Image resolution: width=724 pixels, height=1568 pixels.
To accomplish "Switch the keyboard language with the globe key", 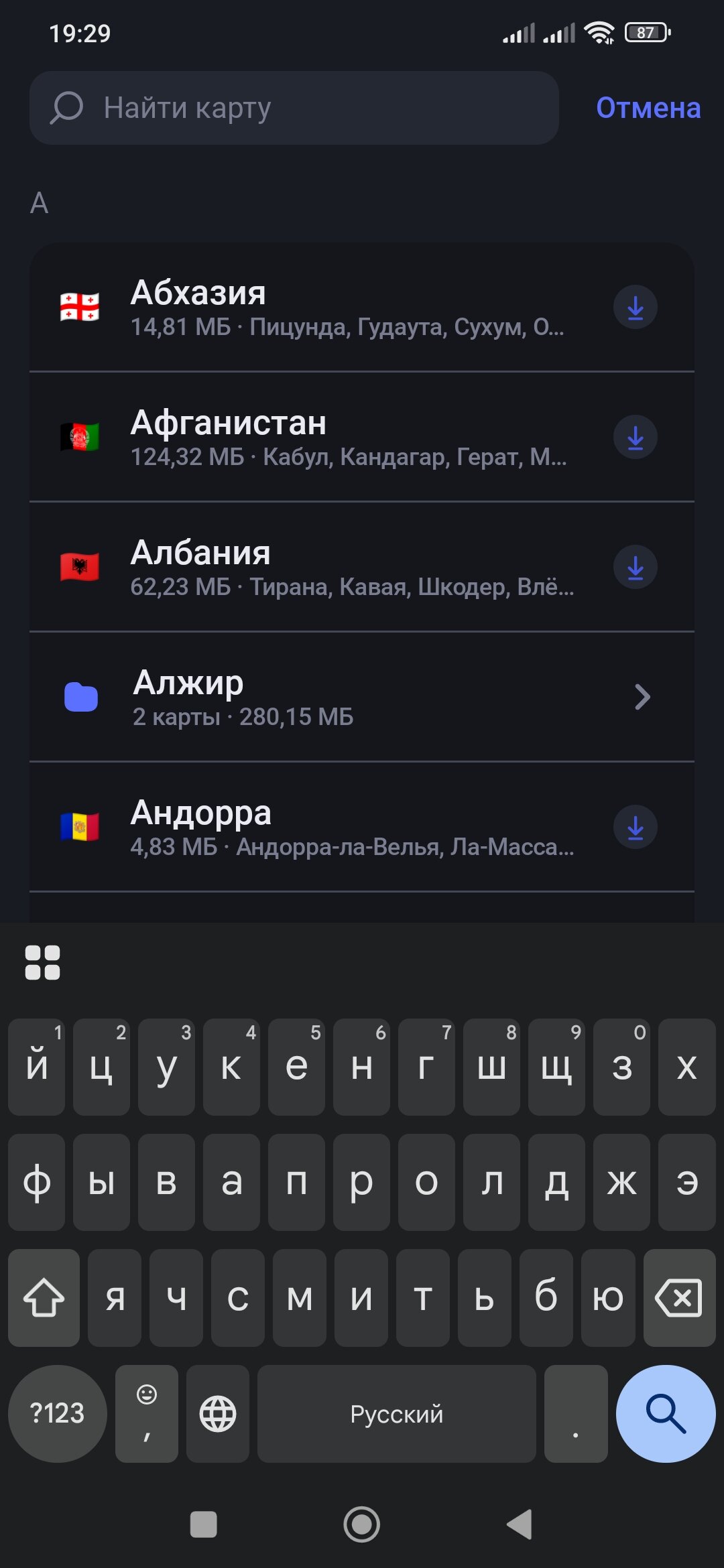I will (x=218, y=1413).
